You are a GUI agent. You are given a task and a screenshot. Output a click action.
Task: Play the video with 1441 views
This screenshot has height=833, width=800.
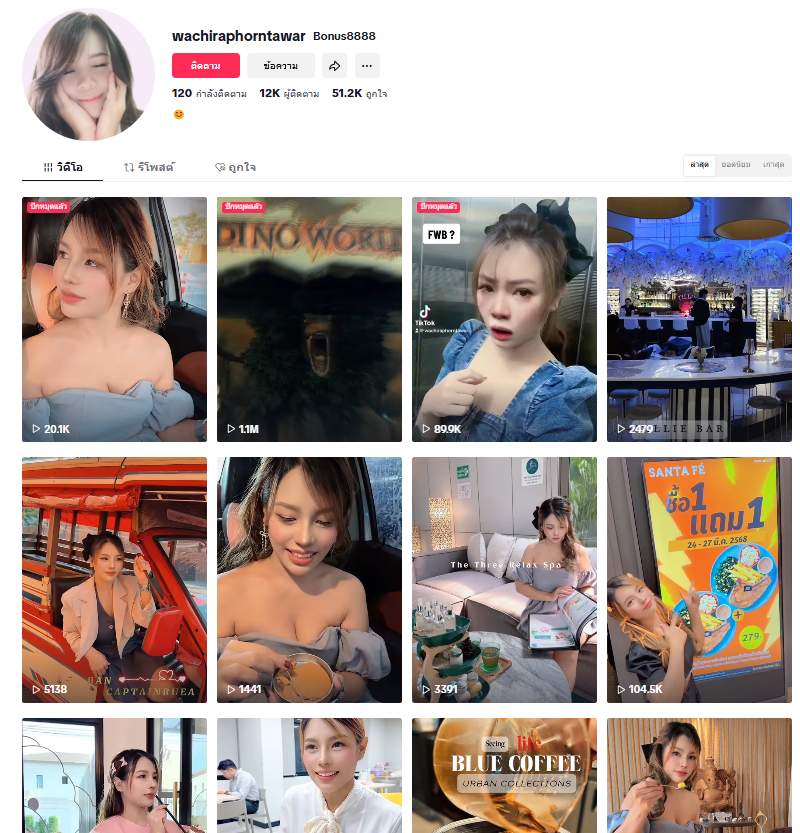pyautogui.click(x=309, y=580)
